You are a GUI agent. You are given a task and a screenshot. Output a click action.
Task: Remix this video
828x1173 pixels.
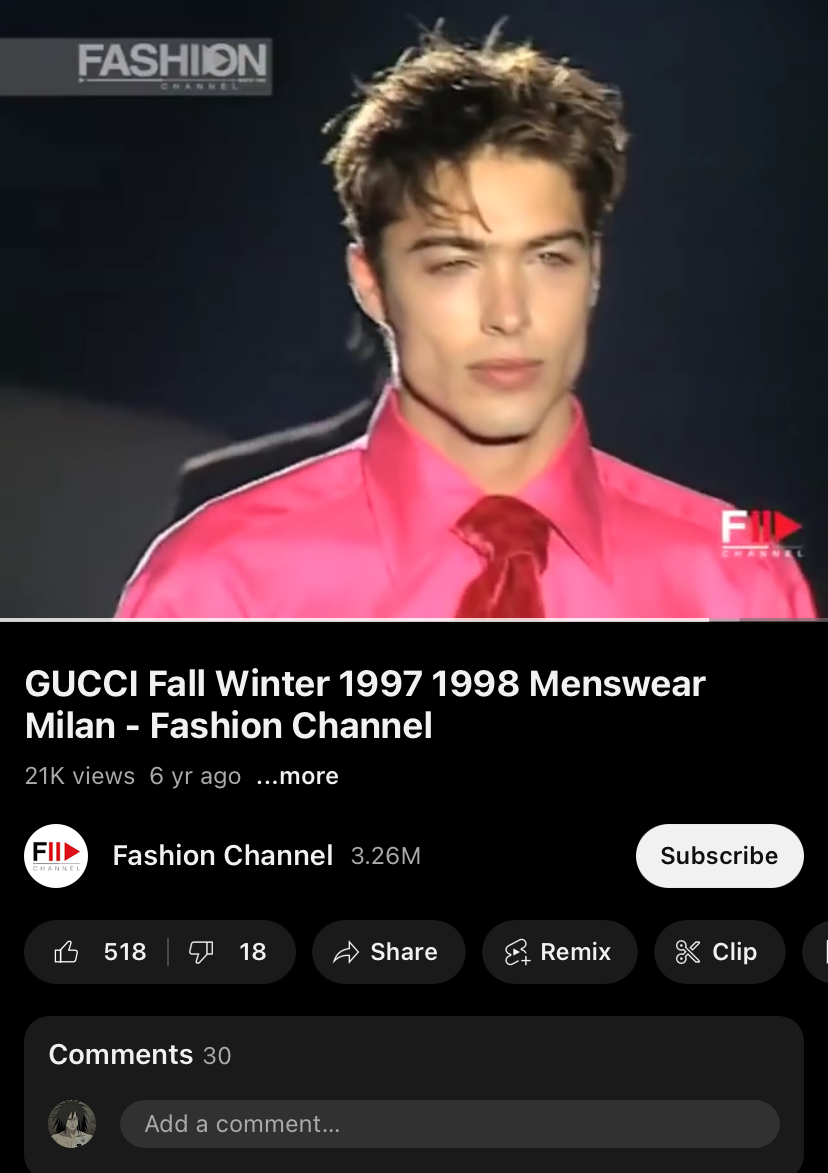[x=559, y=952]
